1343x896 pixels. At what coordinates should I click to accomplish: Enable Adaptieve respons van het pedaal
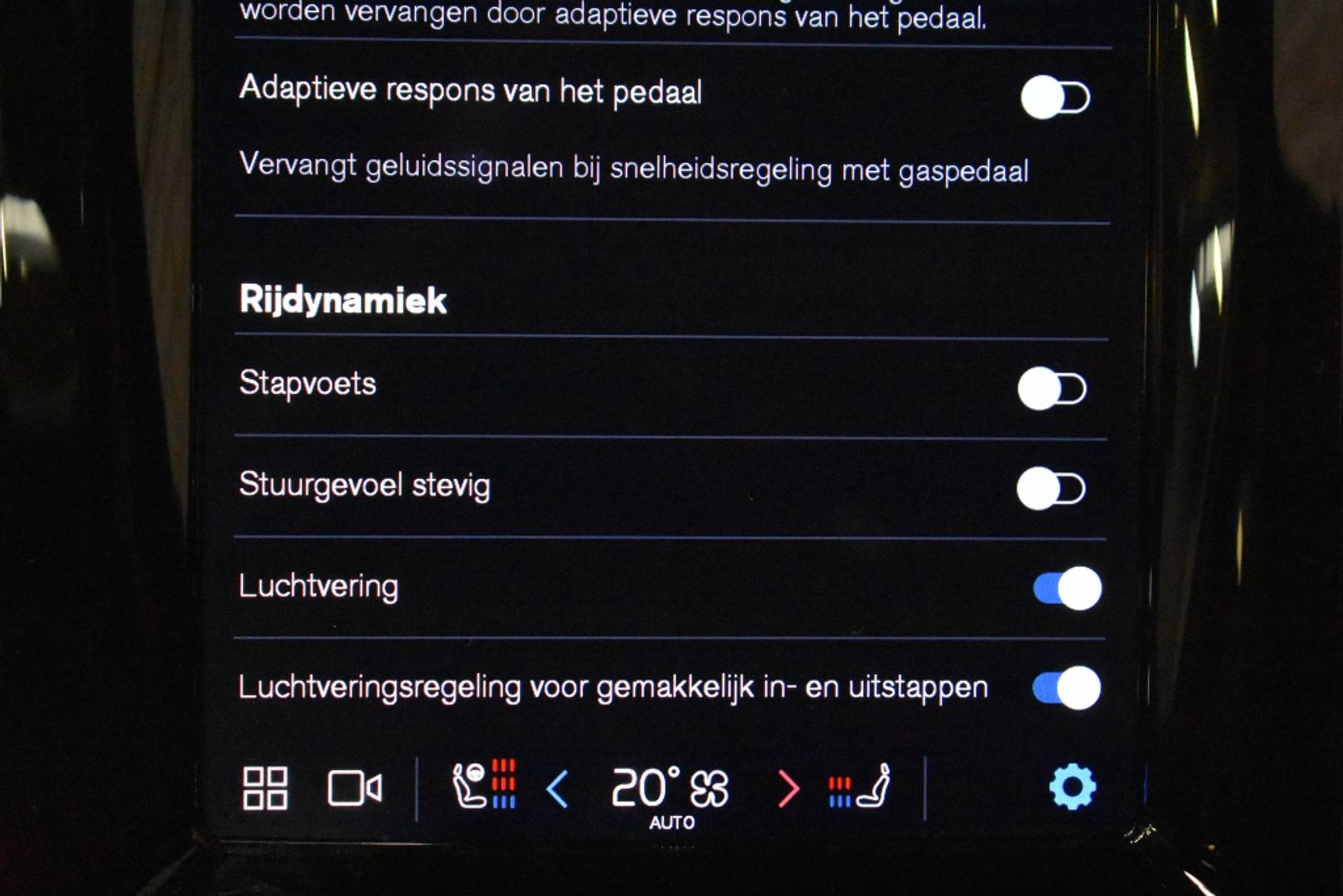click(1055, 97)
